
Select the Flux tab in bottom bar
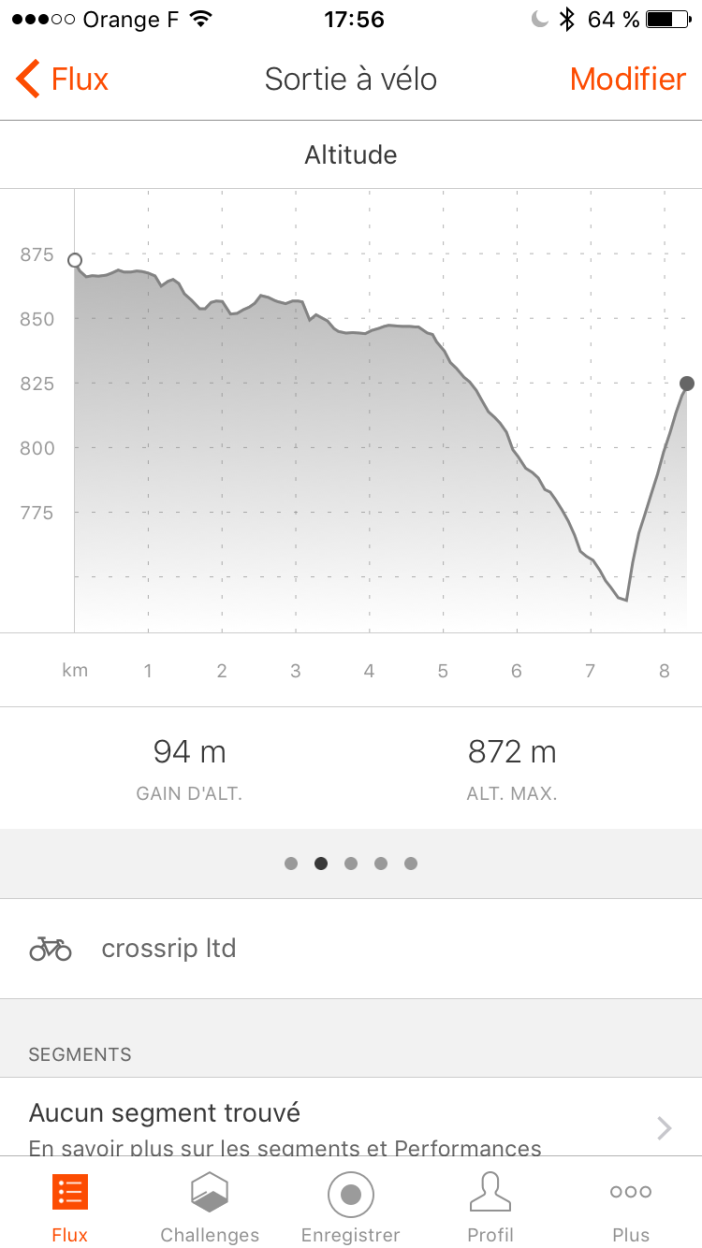tap(70, 1207)
